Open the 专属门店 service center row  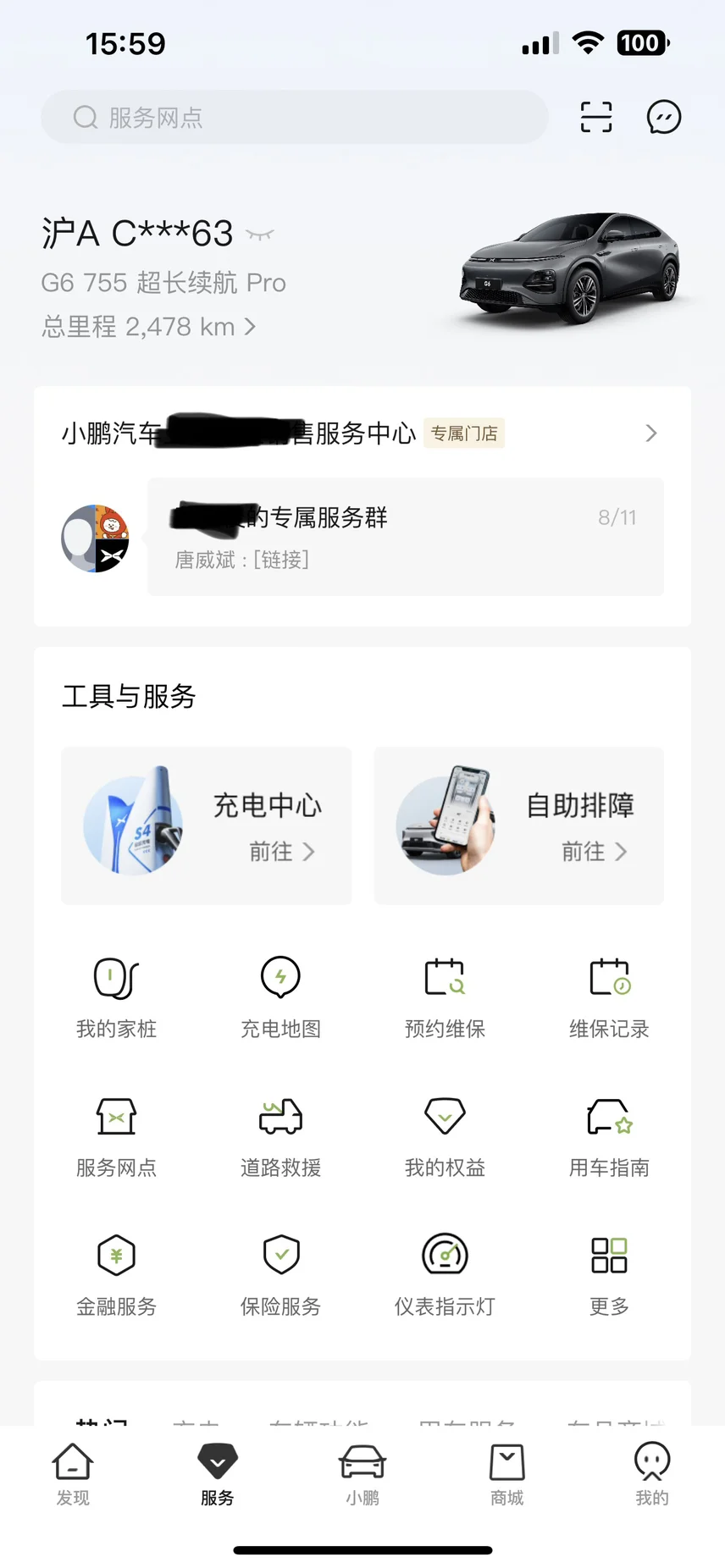[x=362, y=433]
